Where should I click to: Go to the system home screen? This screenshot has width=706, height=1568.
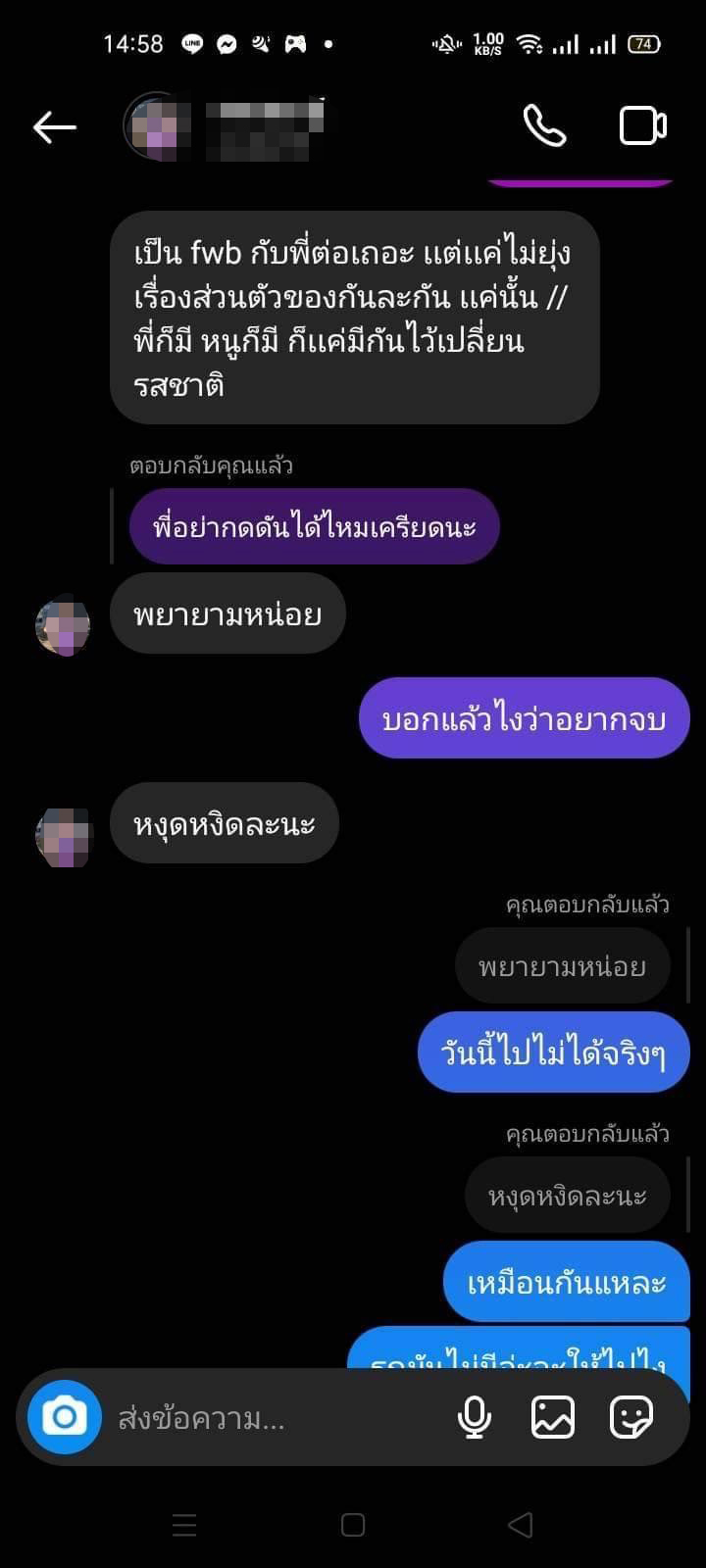point(353,1525)
